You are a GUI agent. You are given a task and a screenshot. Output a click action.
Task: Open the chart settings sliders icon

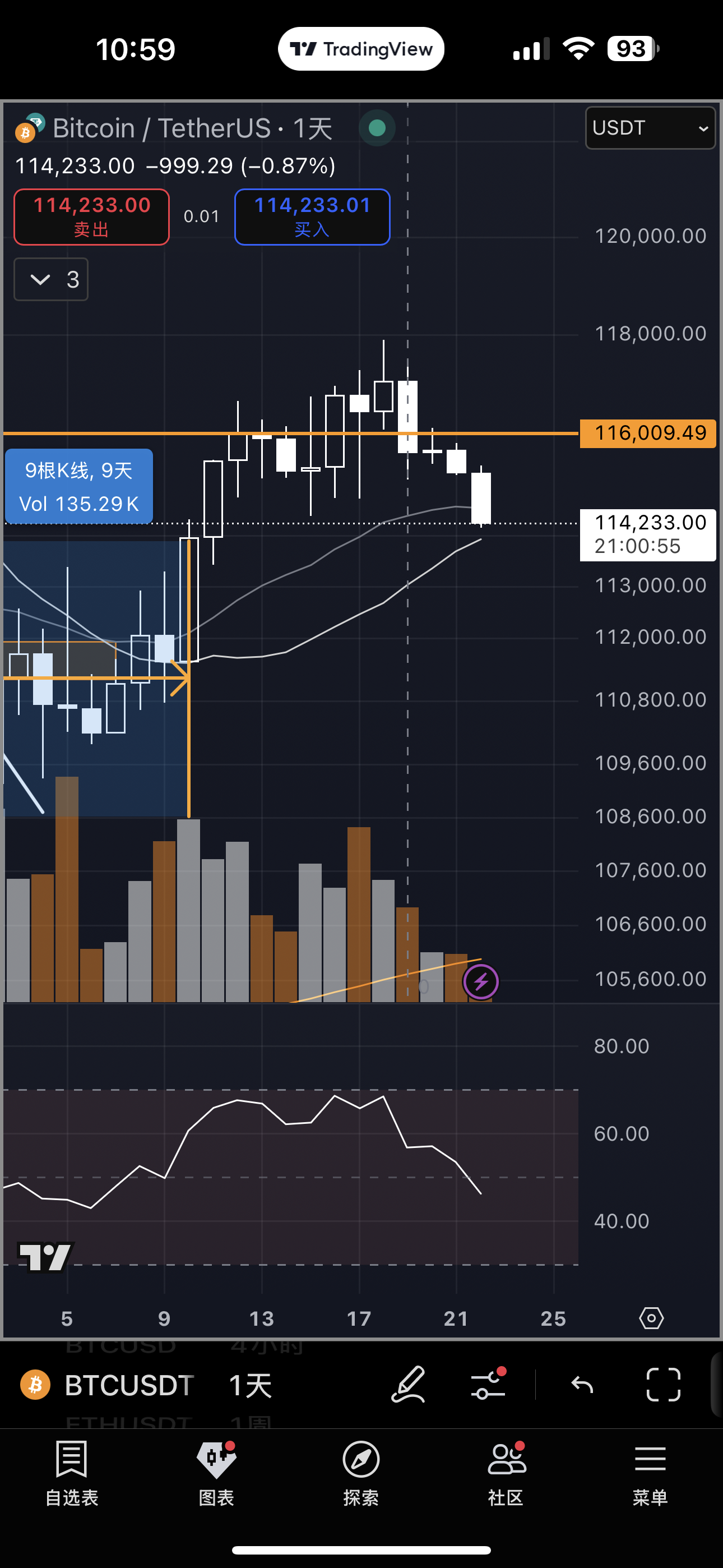click(x=488, y=1384)
